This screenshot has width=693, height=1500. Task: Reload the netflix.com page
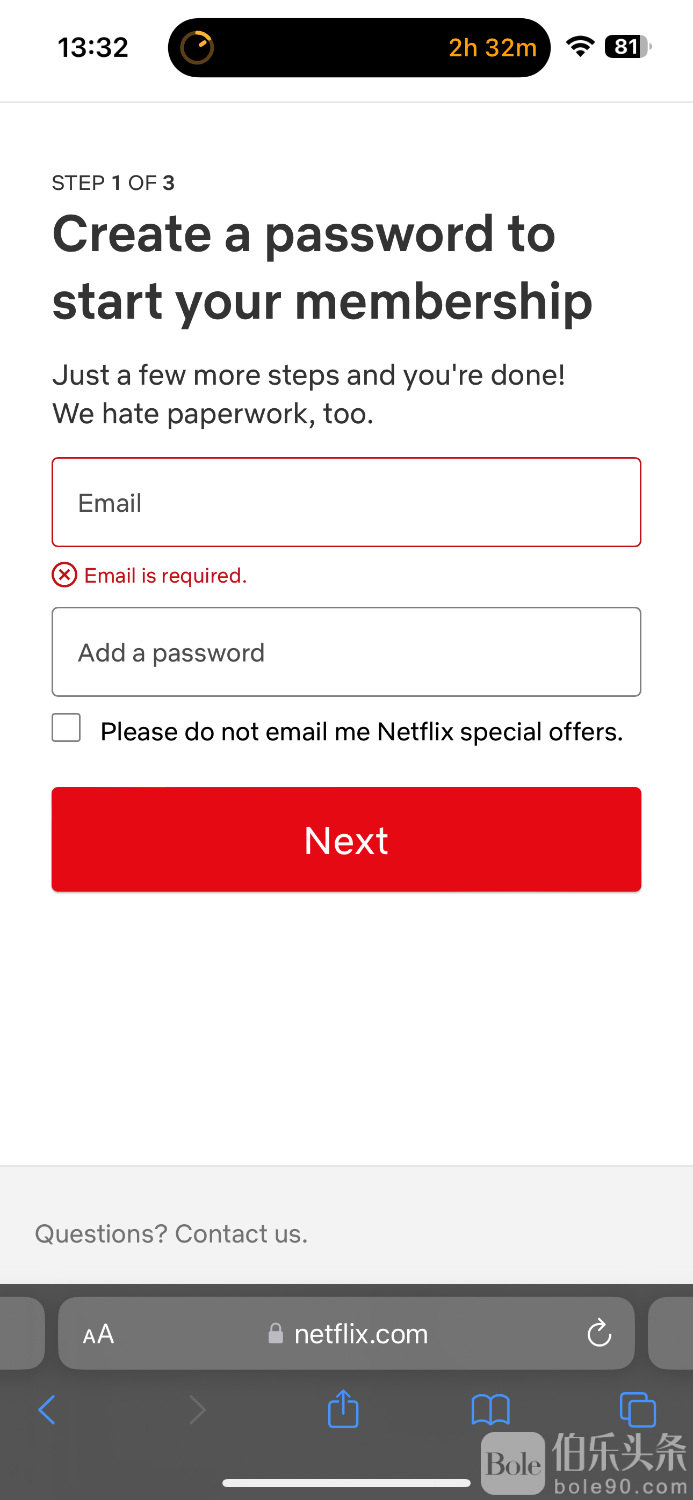(x=598, y=1333)
